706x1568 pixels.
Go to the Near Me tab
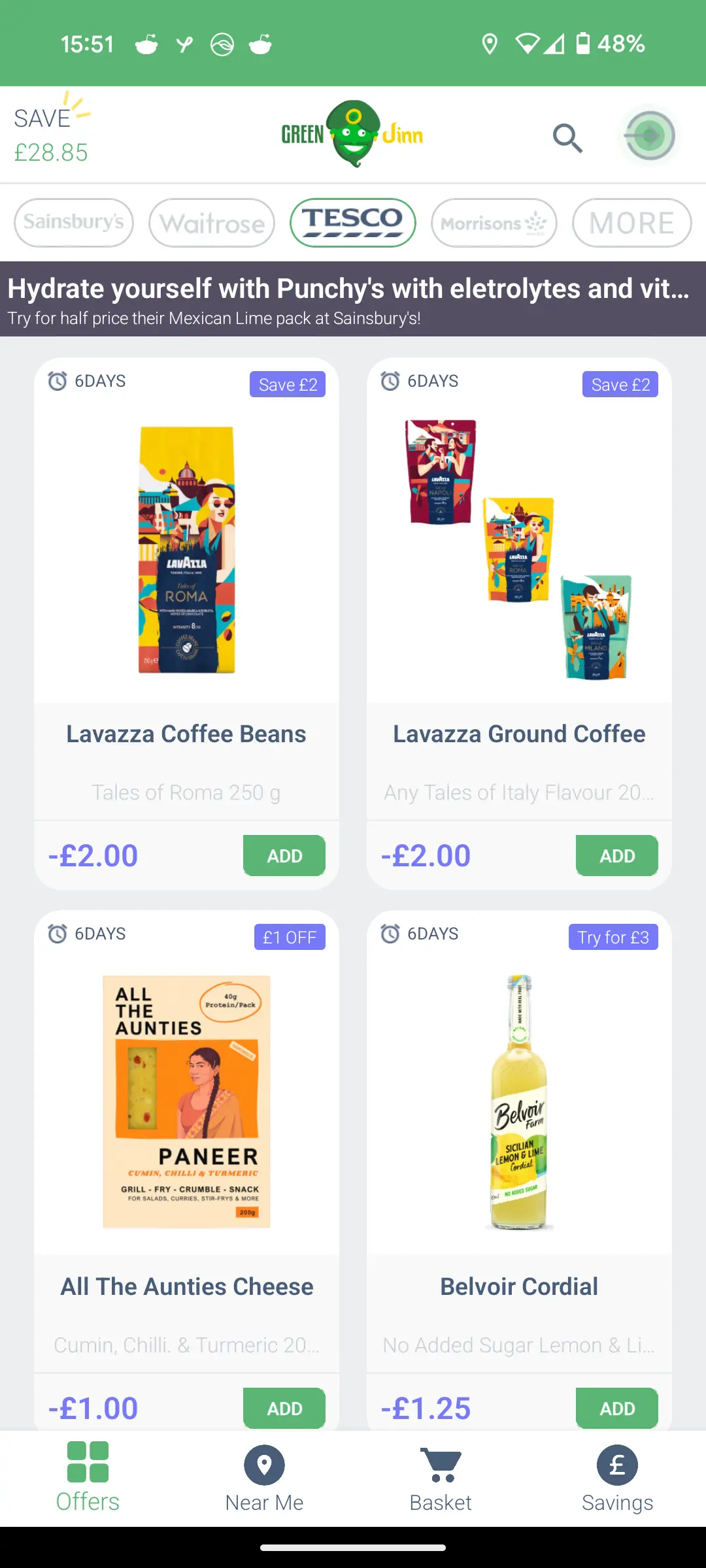pyautogui.click(x=264, y=1478)
